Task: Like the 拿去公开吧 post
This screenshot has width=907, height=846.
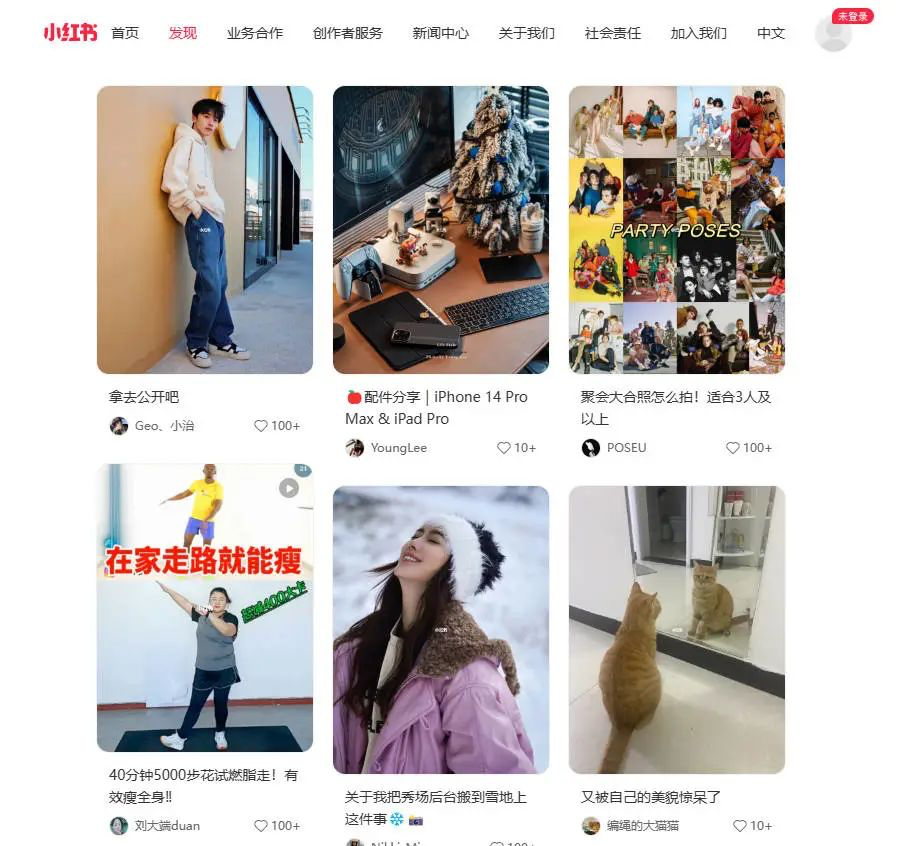Action: tap(261, 426)
